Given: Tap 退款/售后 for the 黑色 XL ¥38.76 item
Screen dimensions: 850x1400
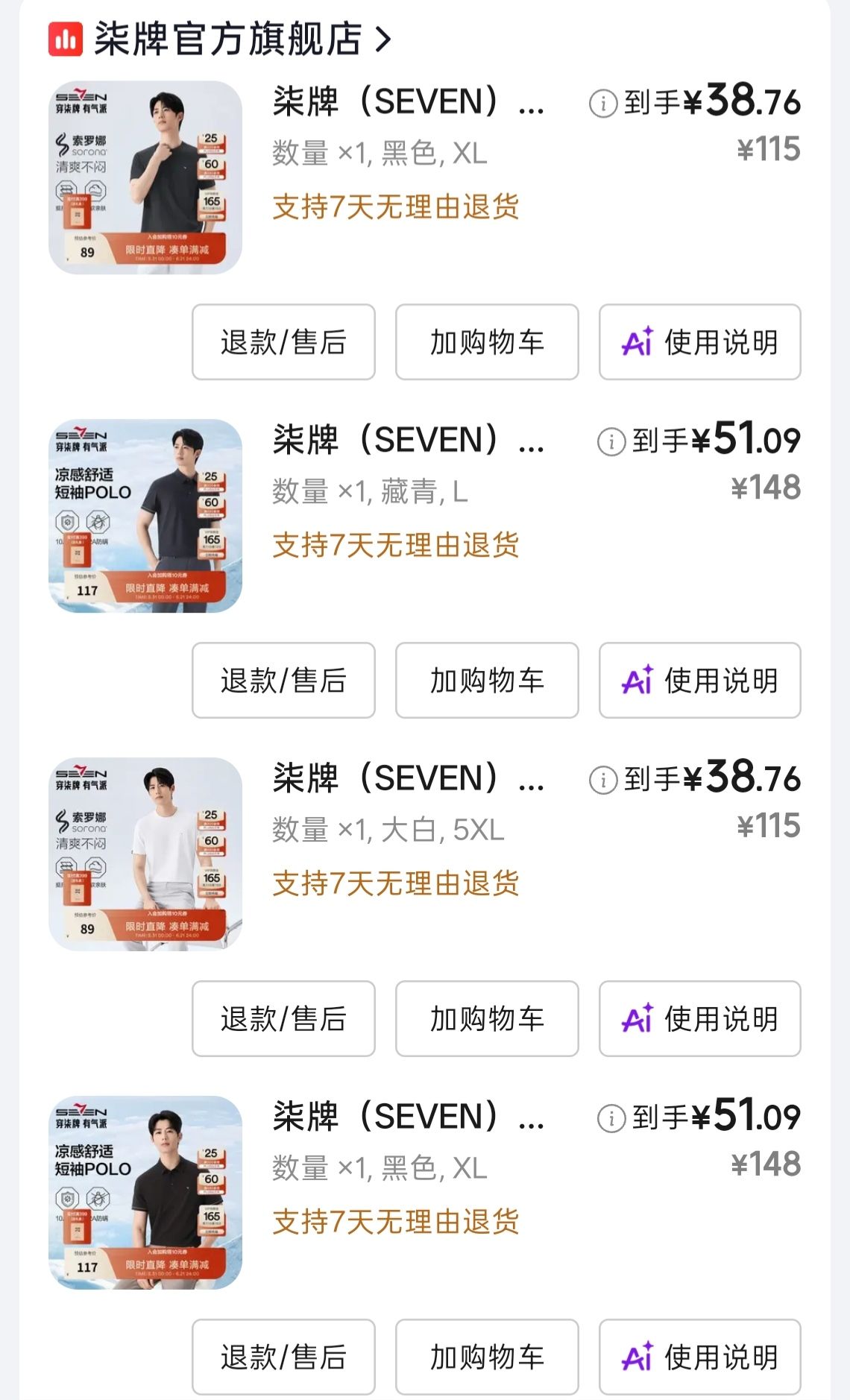Looking at the screenshot, I should [283, 342].
